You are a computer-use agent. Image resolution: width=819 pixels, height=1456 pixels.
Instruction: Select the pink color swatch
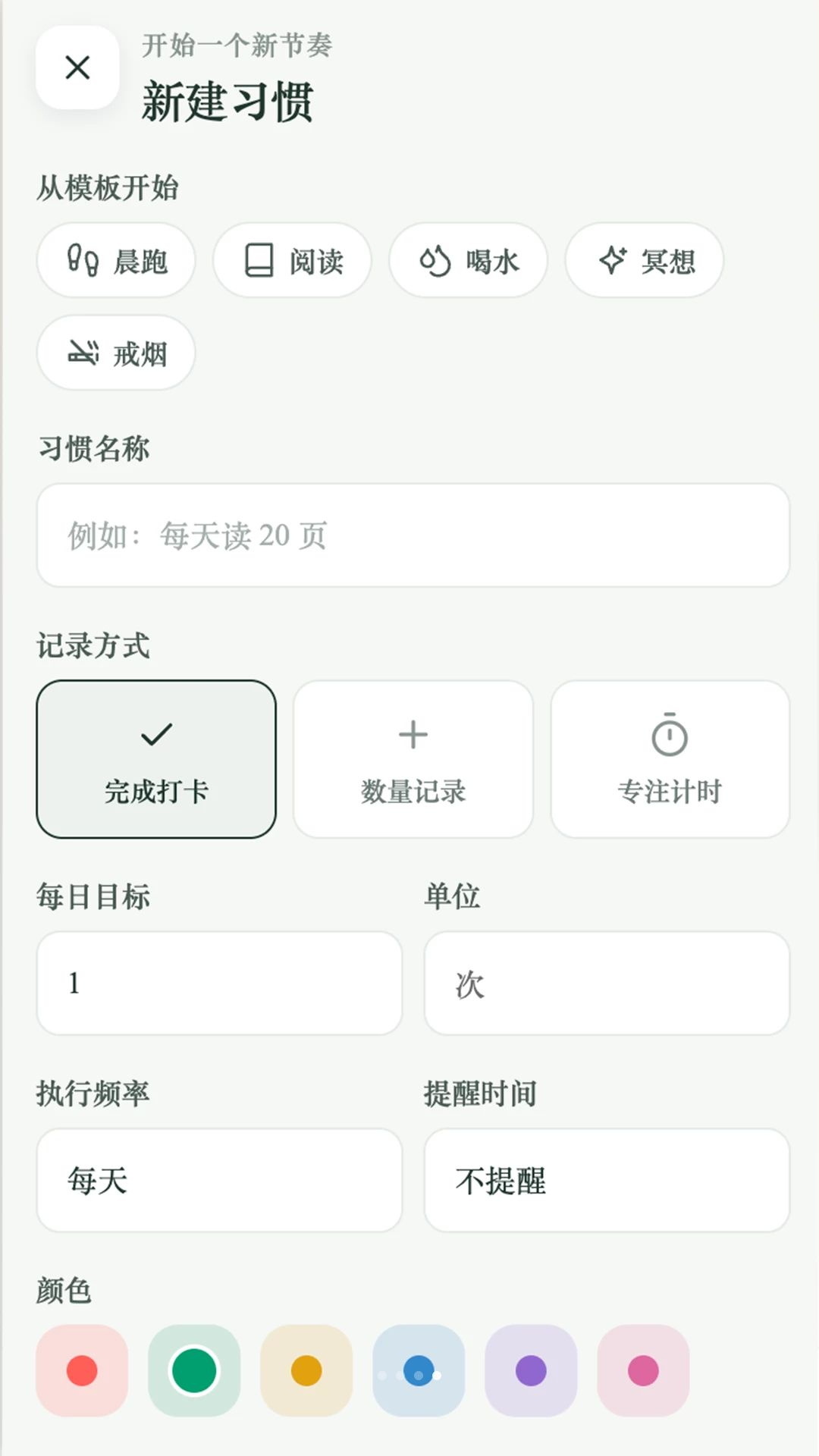pos(643,1371)
